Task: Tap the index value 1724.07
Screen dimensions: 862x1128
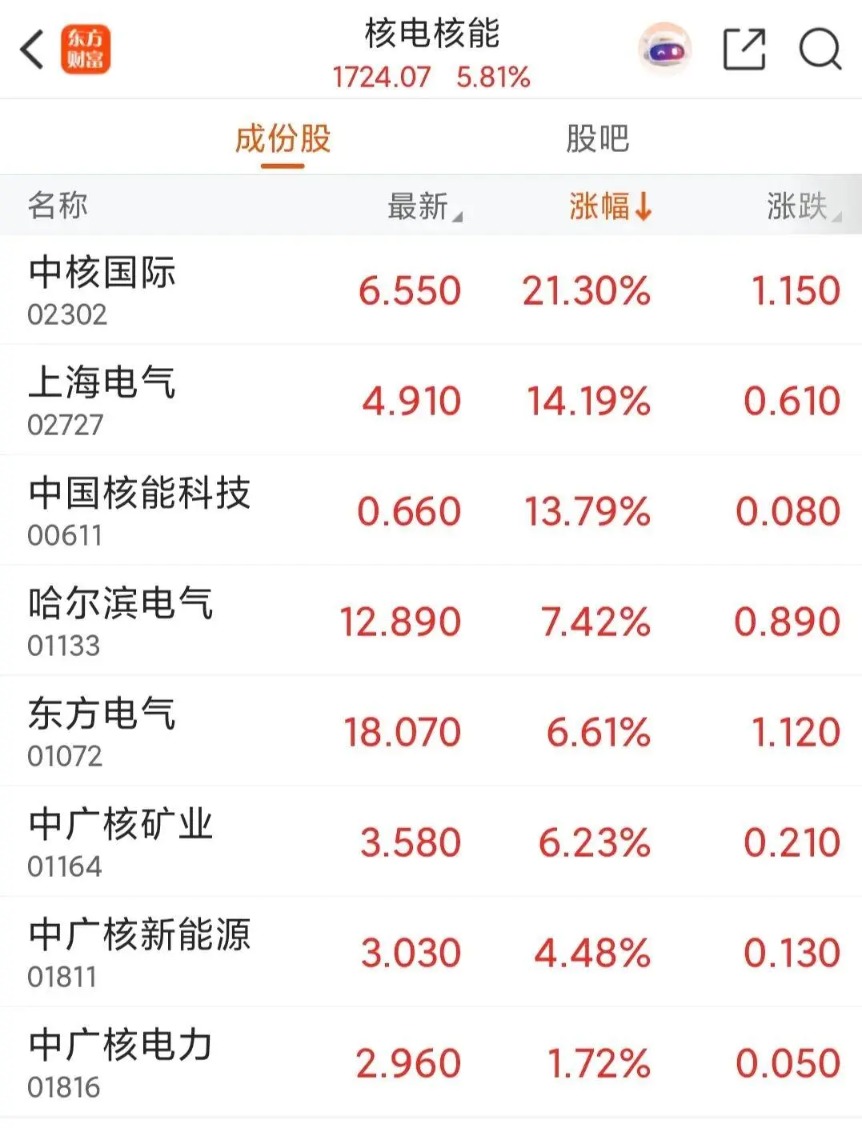Action: pyautogui.click(x=384, y=75)
